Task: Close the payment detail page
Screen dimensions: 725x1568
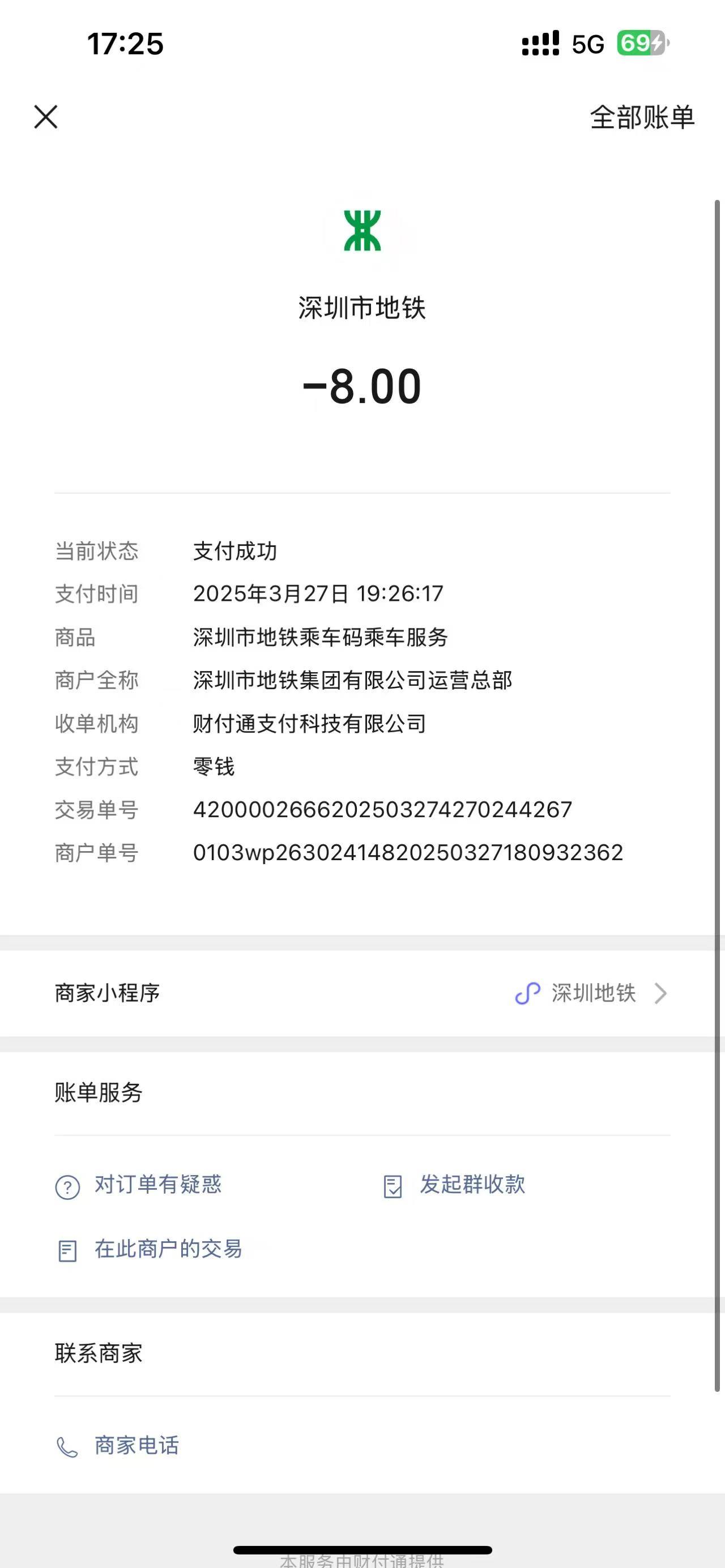Action: click(46, 117)
